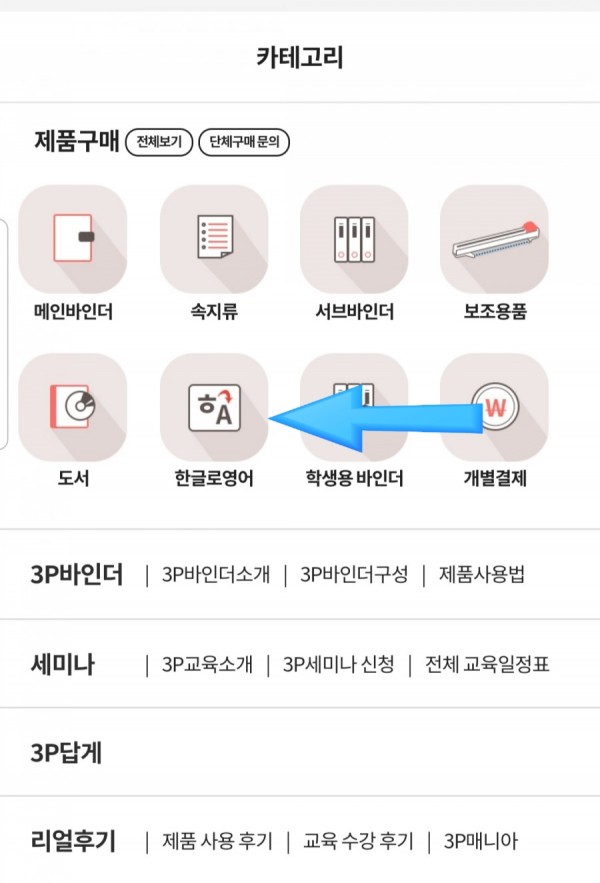Open the 3P교육소개 link
600x883 pixels.
tap(207, 664)
